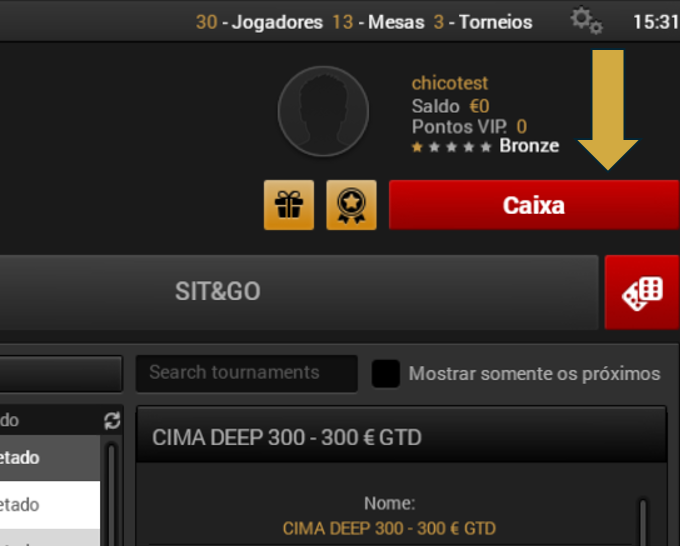Image resolution: width=680 pixels, height=546 pixels.
Task: Open the settings gears icon
Action: click(x=586, y=21)
